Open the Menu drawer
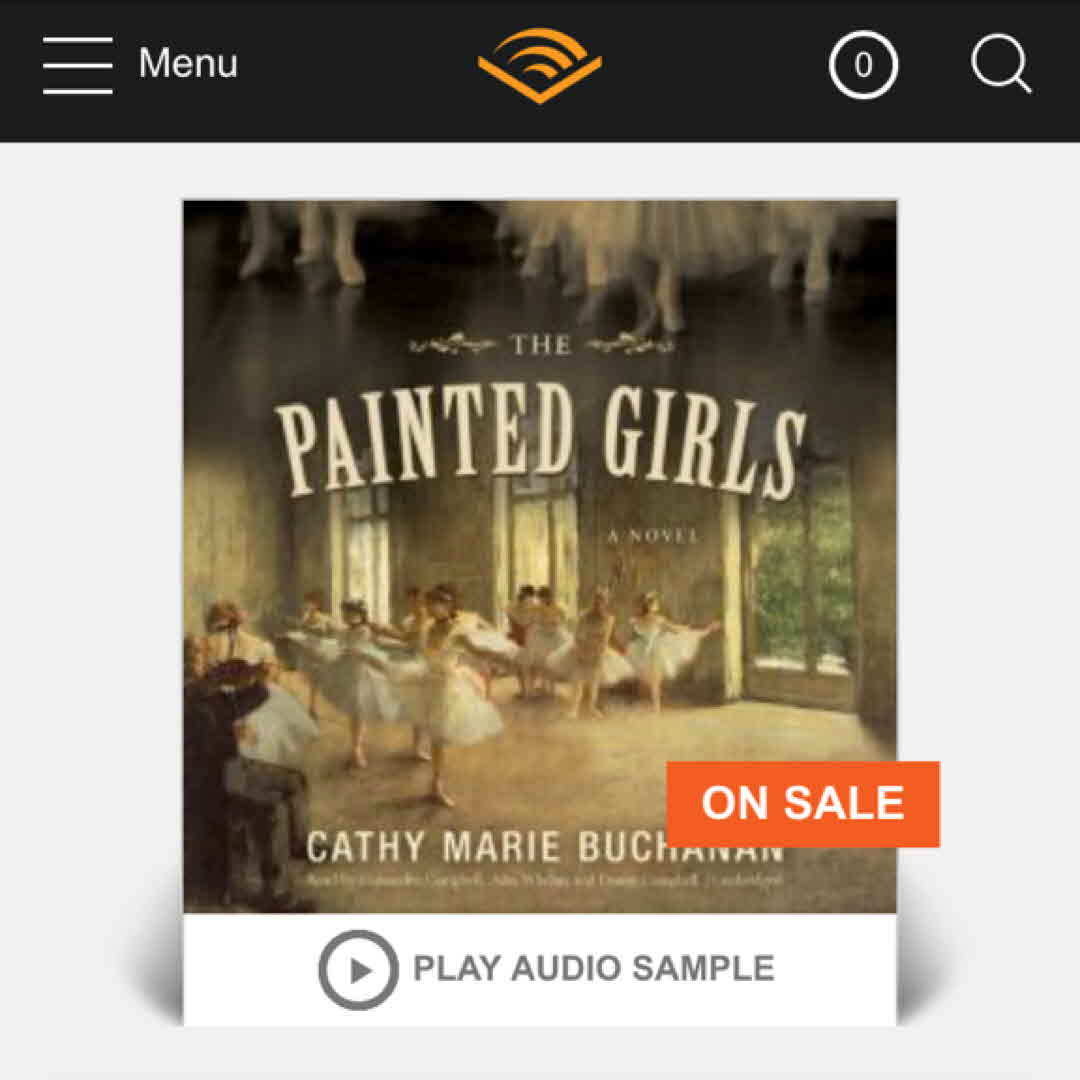Screen dimensions: 1080x1080 [x=140, y=65]
